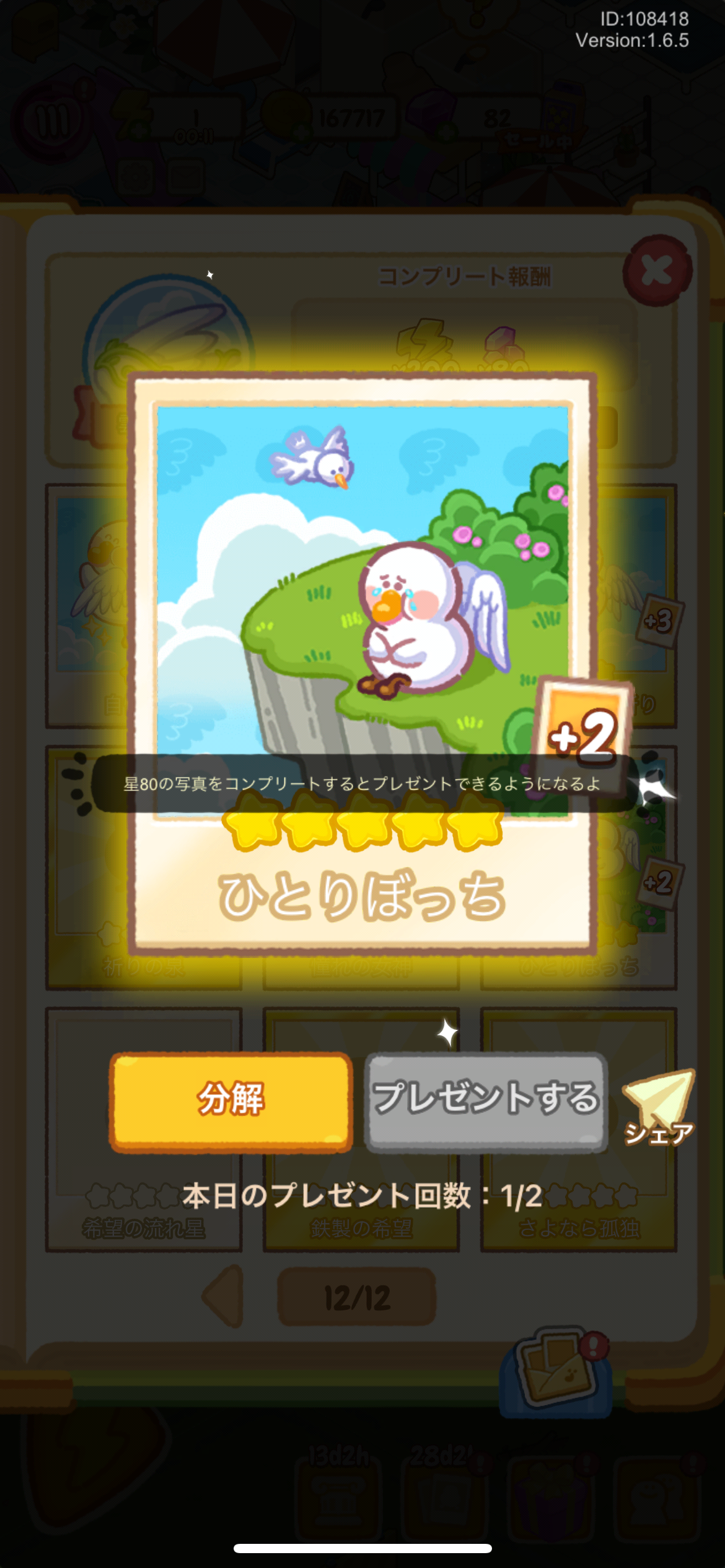Tap the grey プレゼントする button
Image resolution: width=725 pixels, height=1568 pixels.
pyautogui.click(x=486, y=1102)
